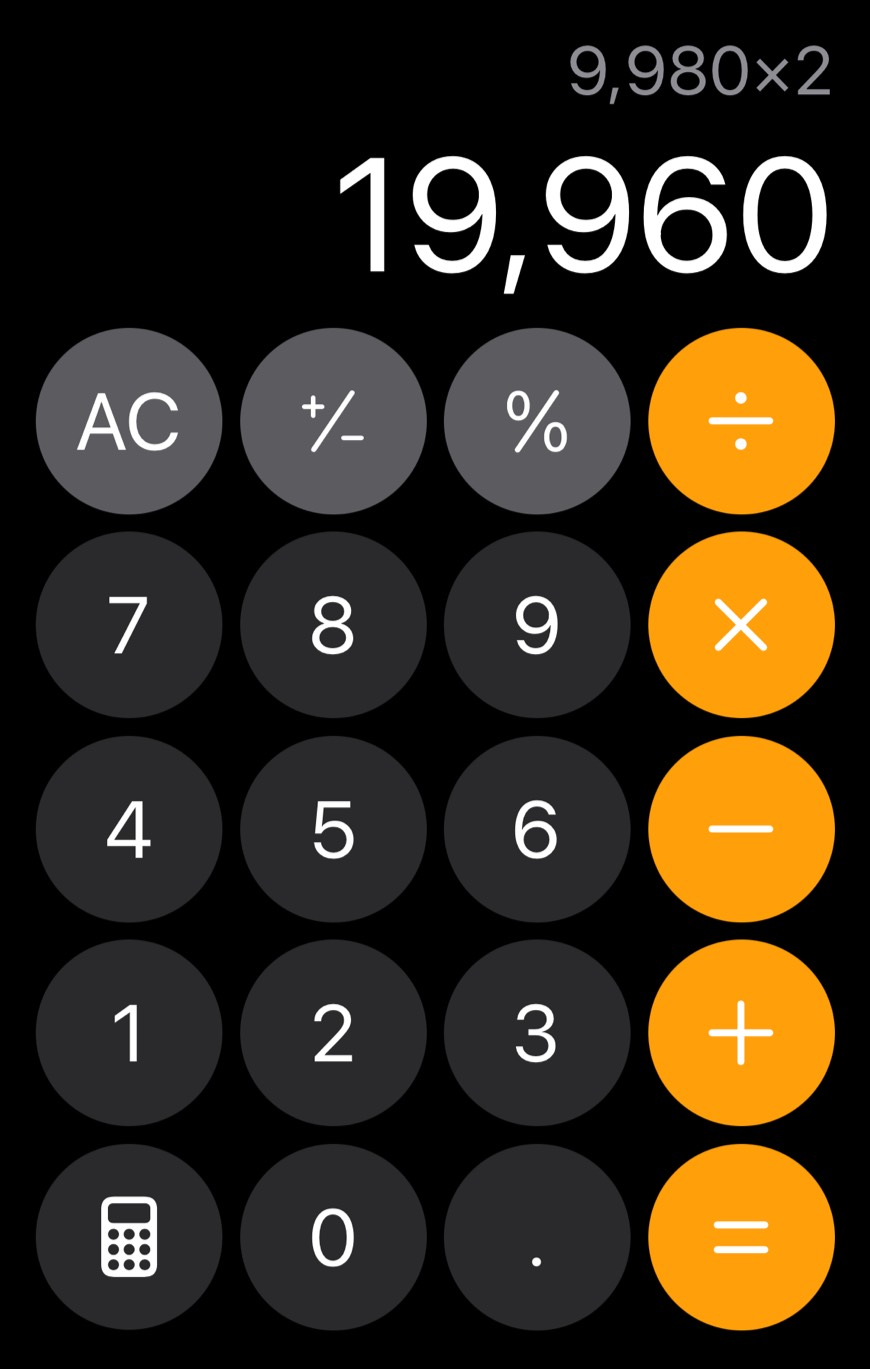Select the divide operator

point(741,421)
